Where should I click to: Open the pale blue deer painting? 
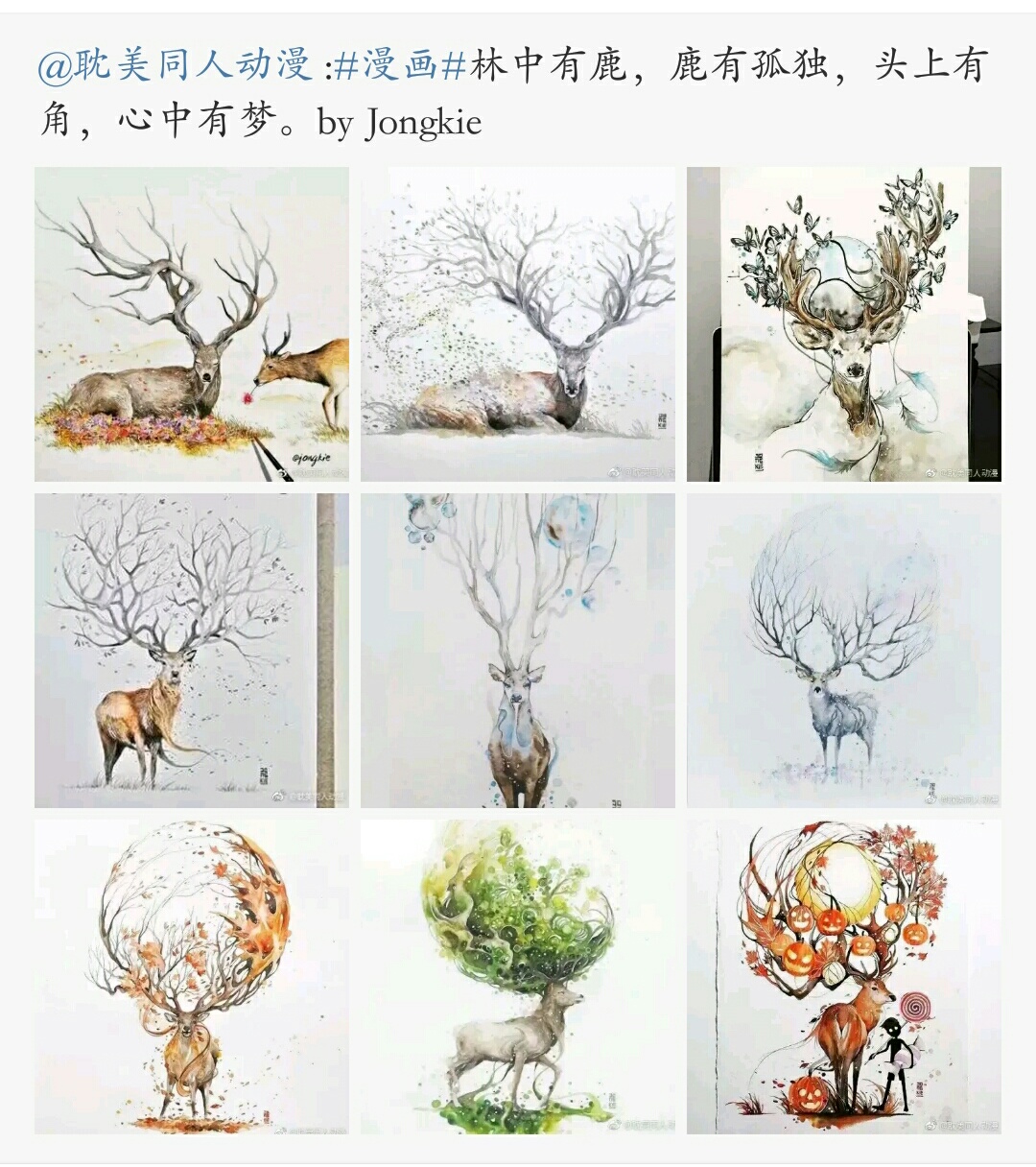(x=844, y=651)
